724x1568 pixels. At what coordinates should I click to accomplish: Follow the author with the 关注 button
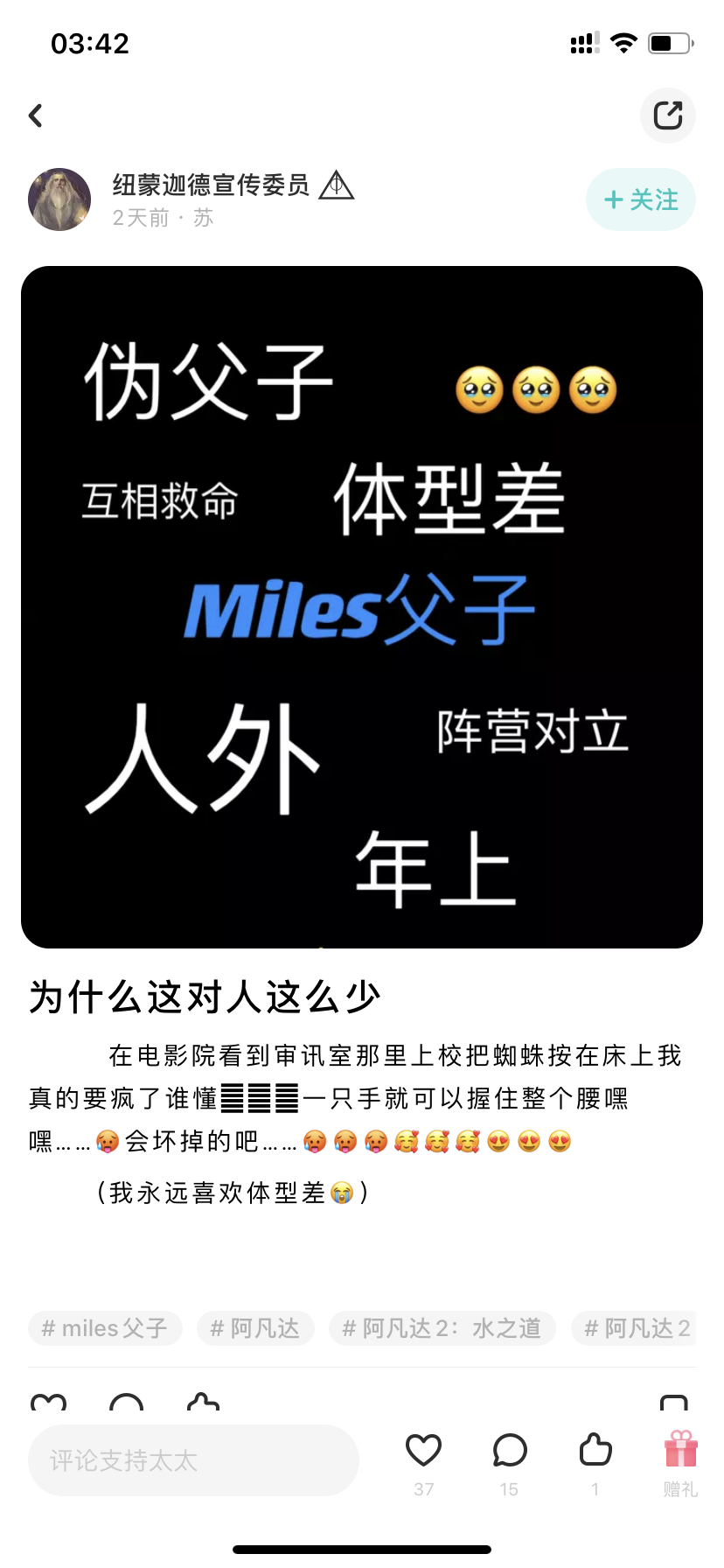click(x=641, y=199)
